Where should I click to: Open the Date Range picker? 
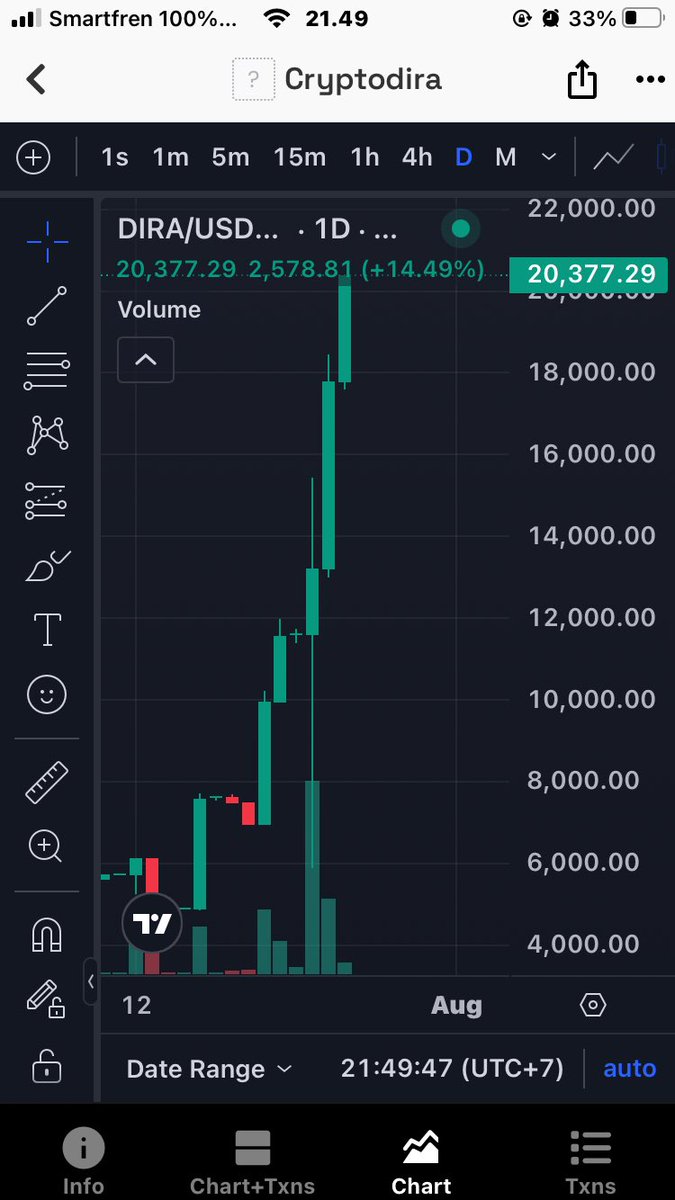click(209, 1069)
